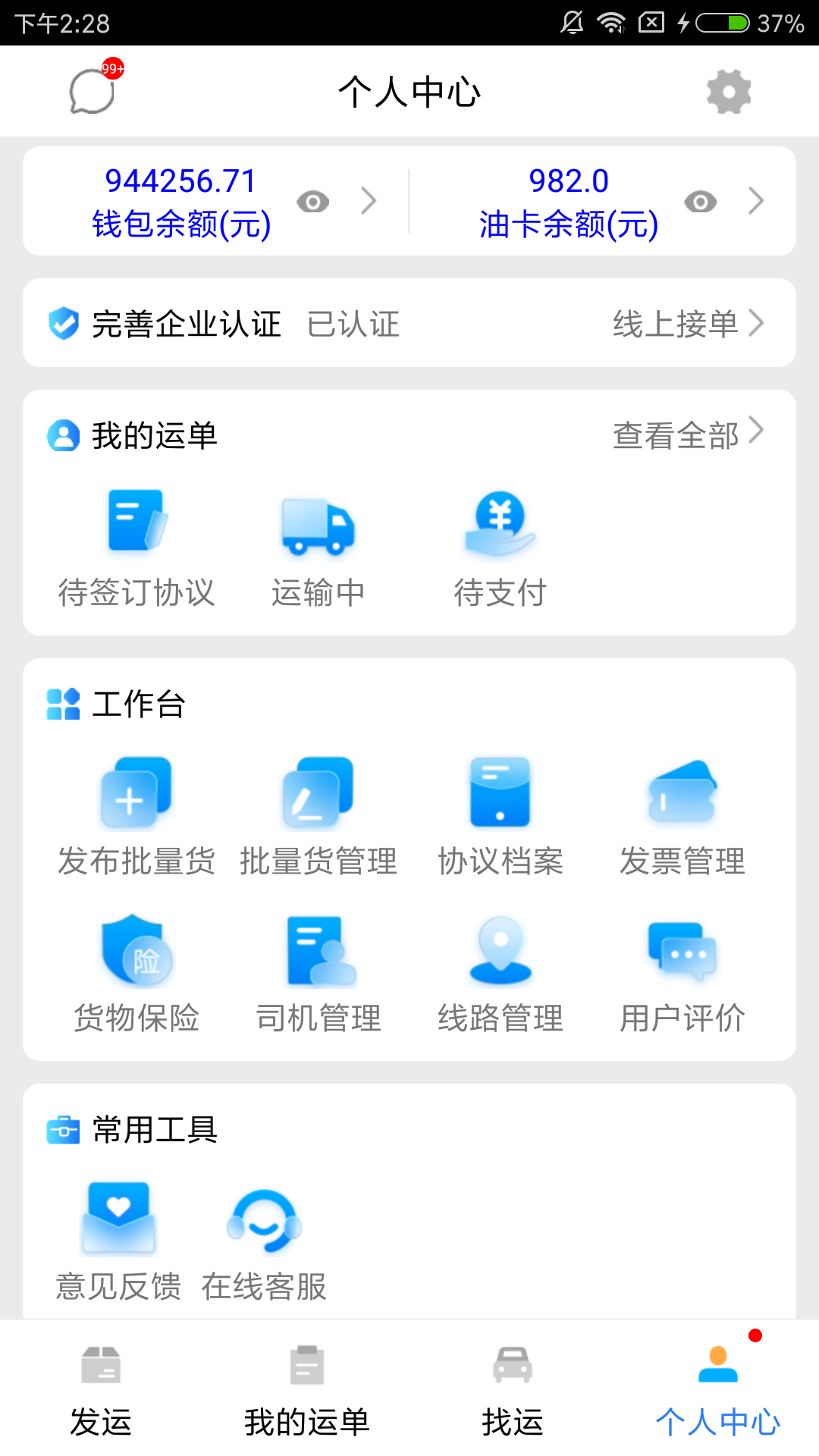This screenshot has width=819, height=1456.
Task: Open the messages chat bubble icon
Action: (93, 92)
